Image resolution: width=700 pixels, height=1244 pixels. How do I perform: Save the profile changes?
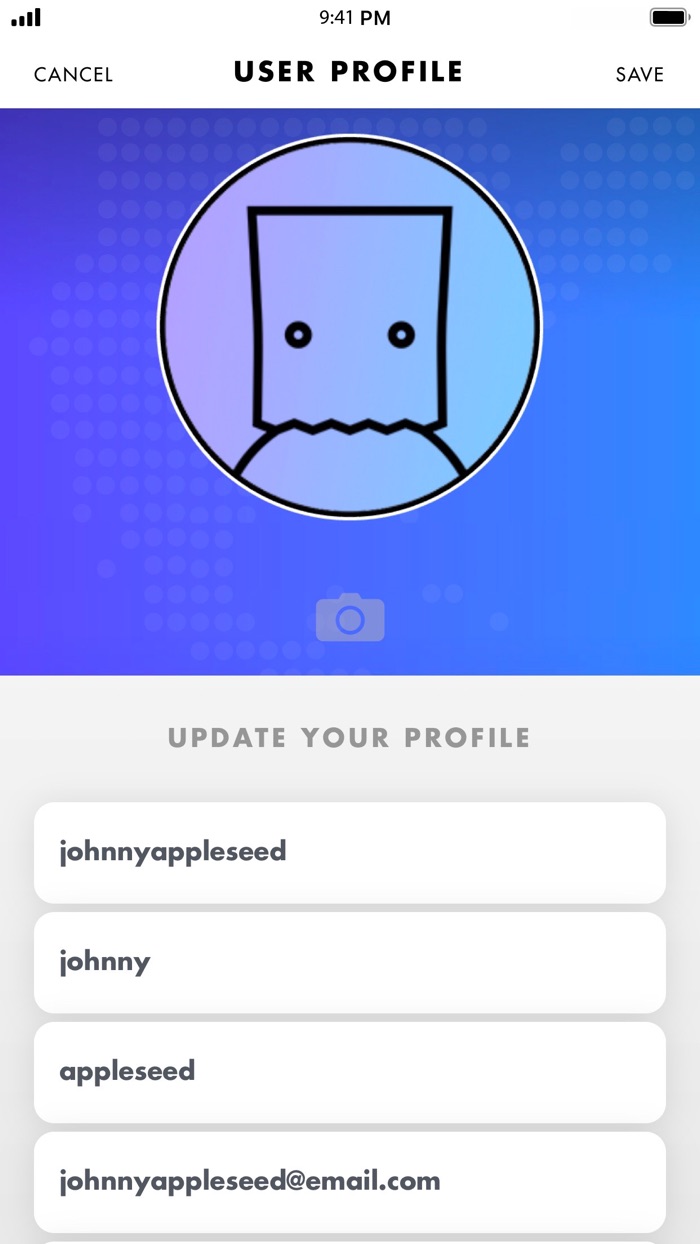pos(640,75)
